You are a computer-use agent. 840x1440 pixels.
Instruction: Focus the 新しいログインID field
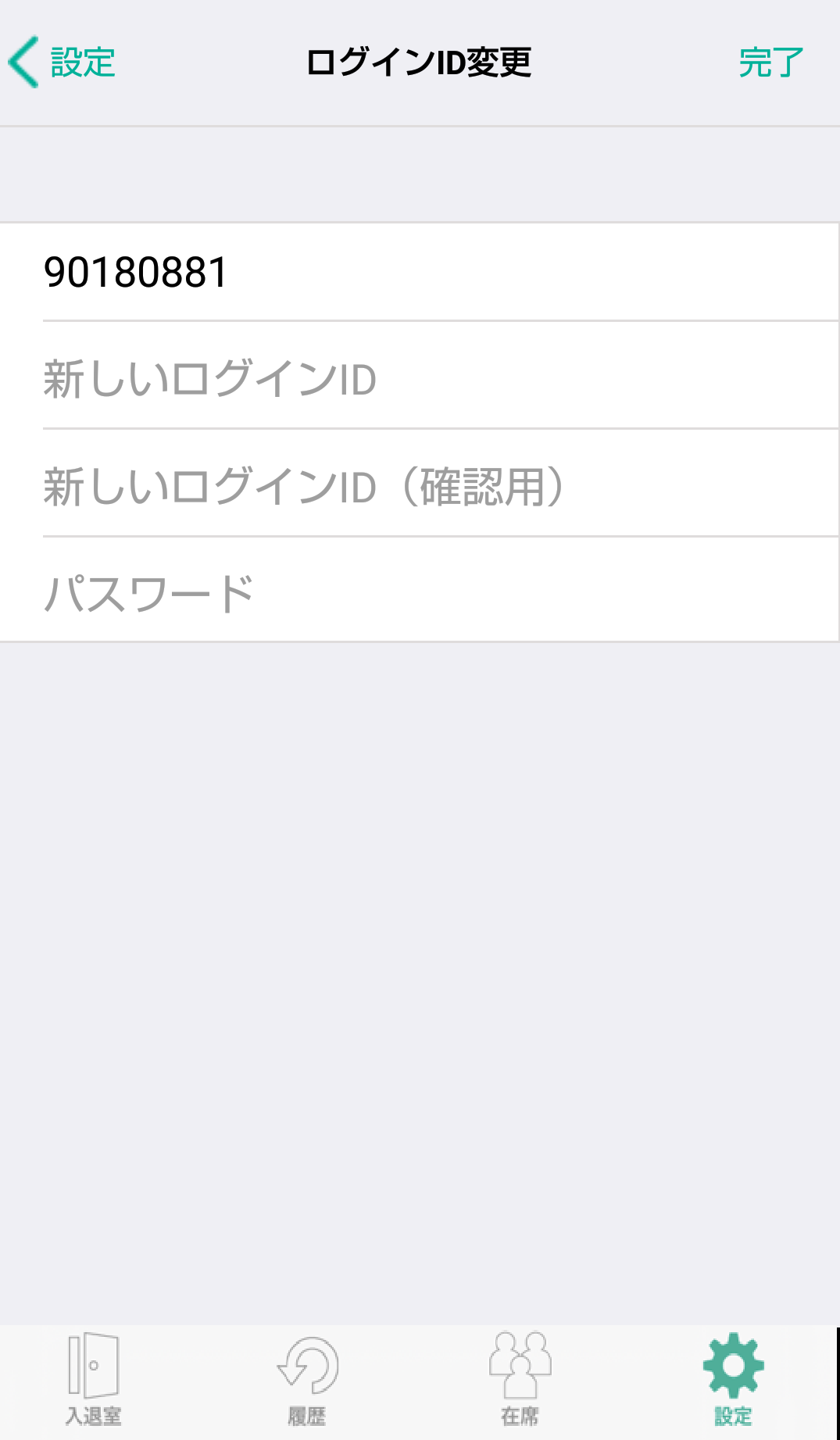420,379
